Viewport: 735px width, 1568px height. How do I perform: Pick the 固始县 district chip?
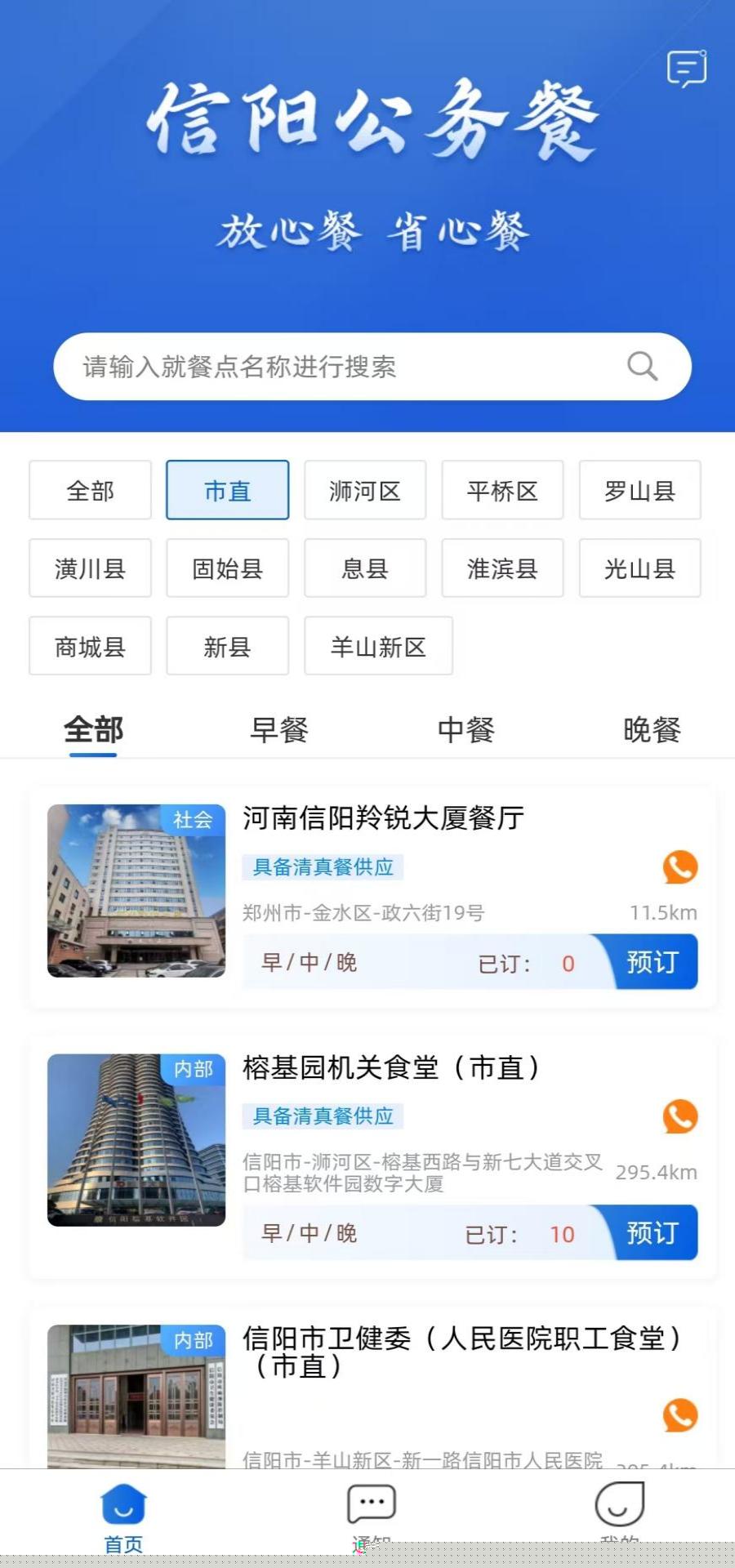pos(227,568)
